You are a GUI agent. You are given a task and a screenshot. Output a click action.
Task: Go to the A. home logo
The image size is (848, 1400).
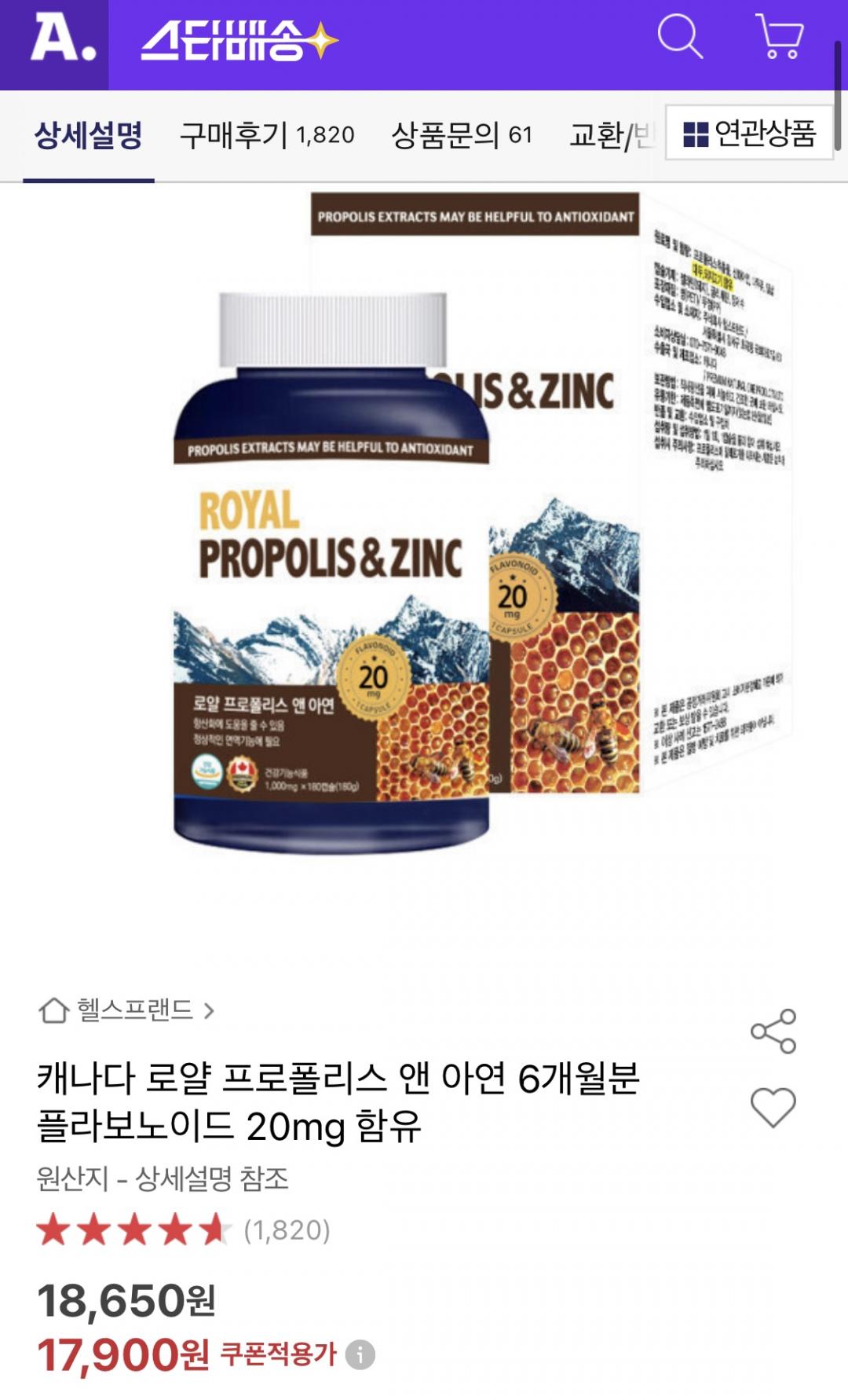tap(63, 39)
